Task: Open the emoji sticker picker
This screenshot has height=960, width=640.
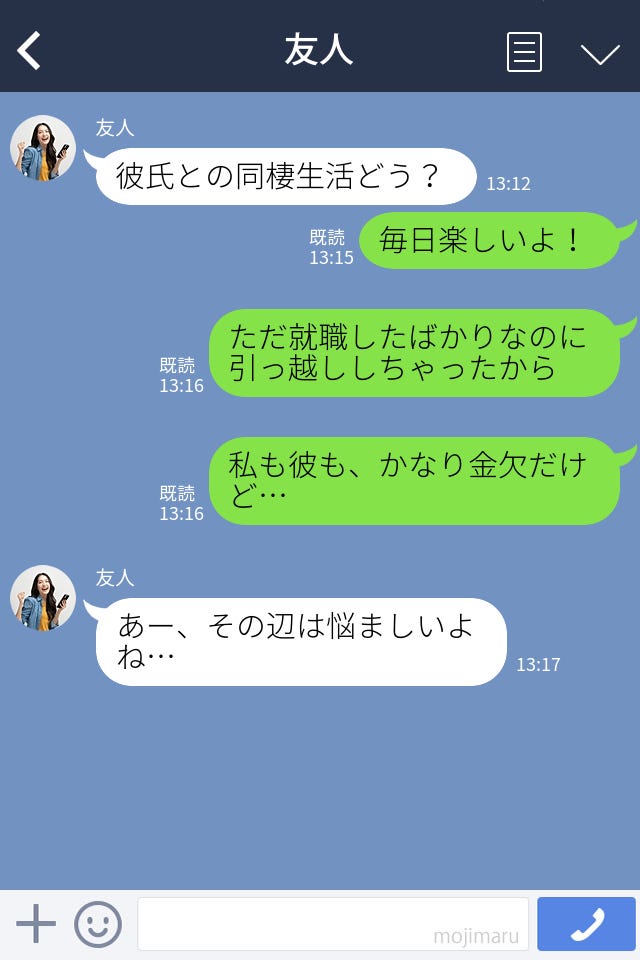Action: (x=98, y=924)
